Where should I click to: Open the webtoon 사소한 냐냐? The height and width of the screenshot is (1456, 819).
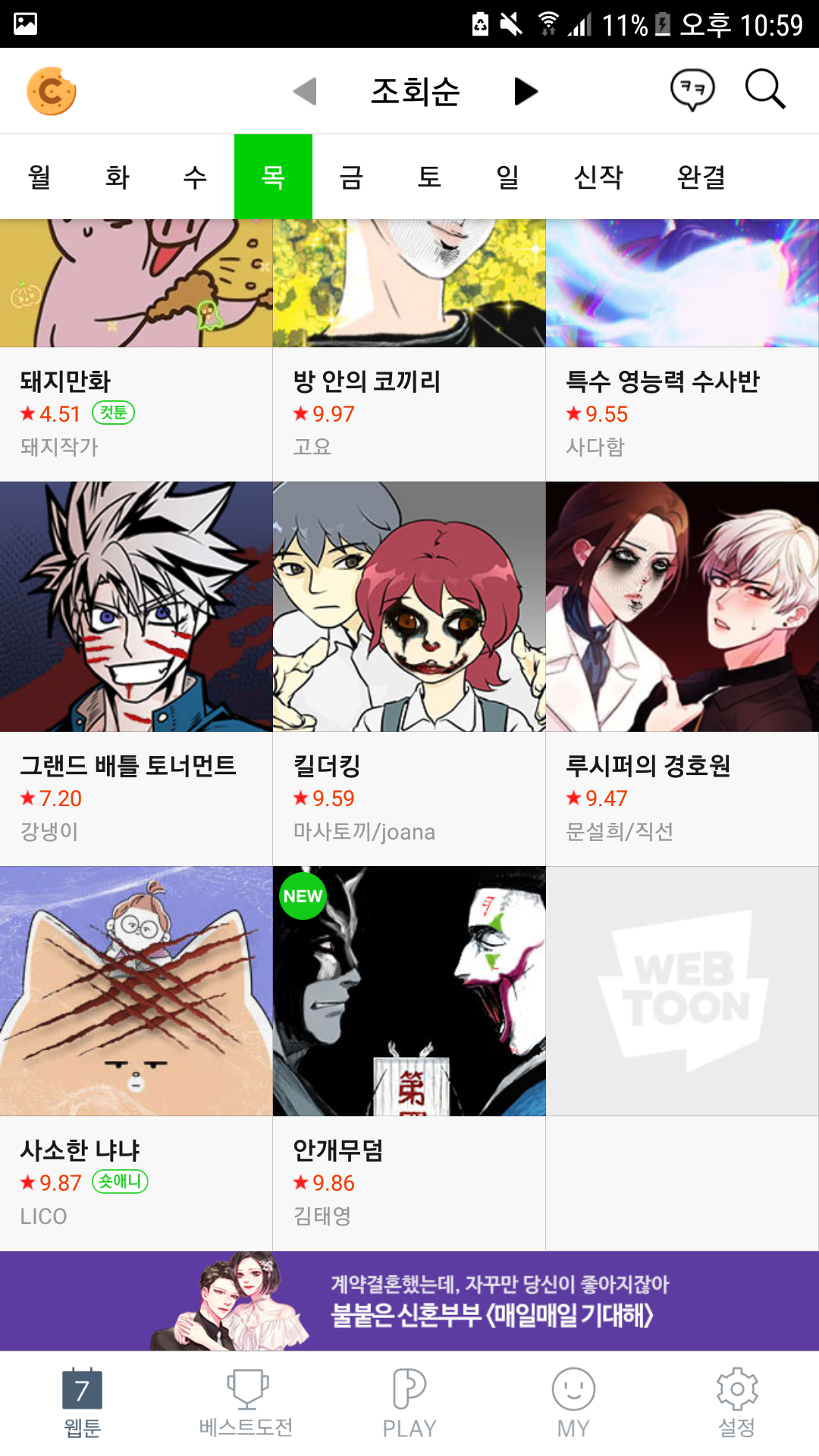point(136,1058)
